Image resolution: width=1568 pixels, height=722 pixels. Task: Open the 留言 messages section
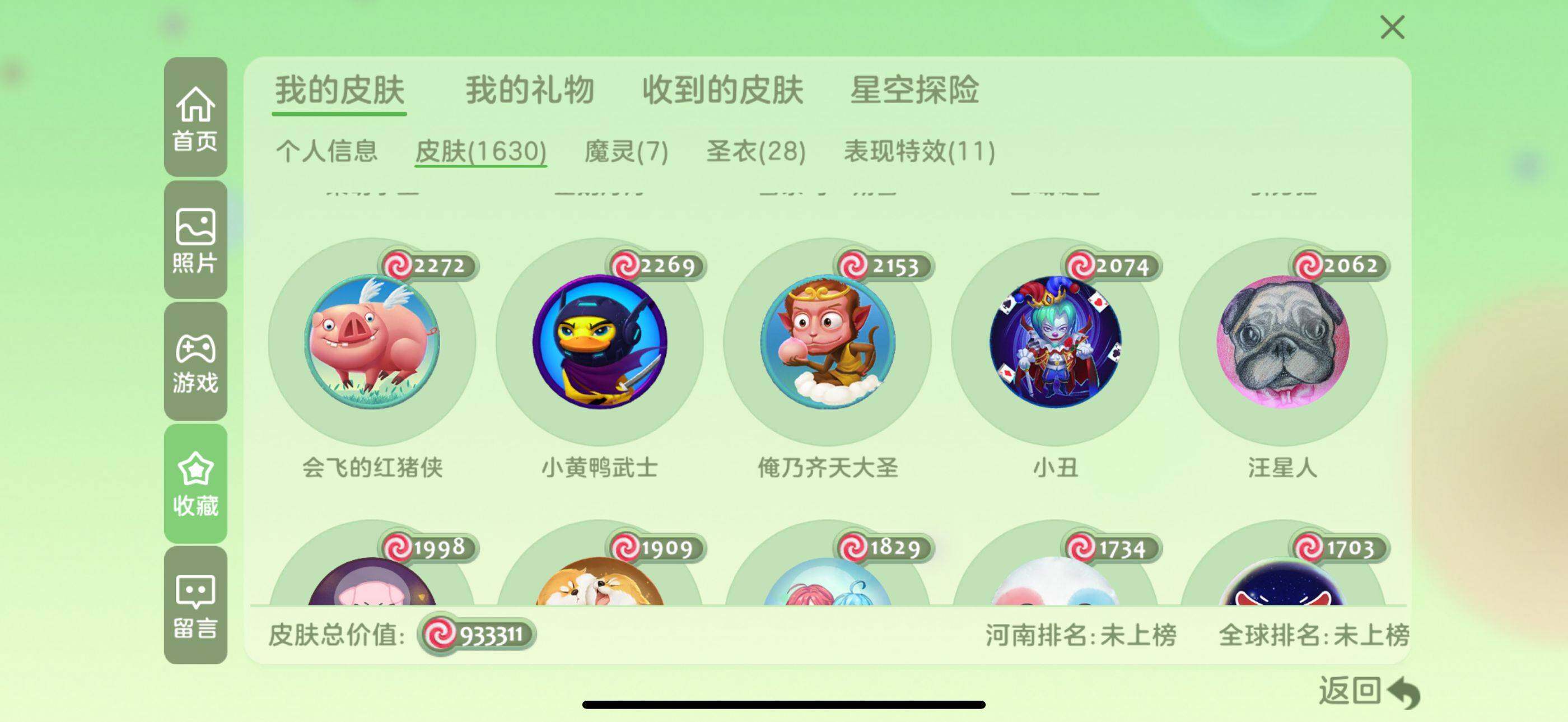coord(195,605)
